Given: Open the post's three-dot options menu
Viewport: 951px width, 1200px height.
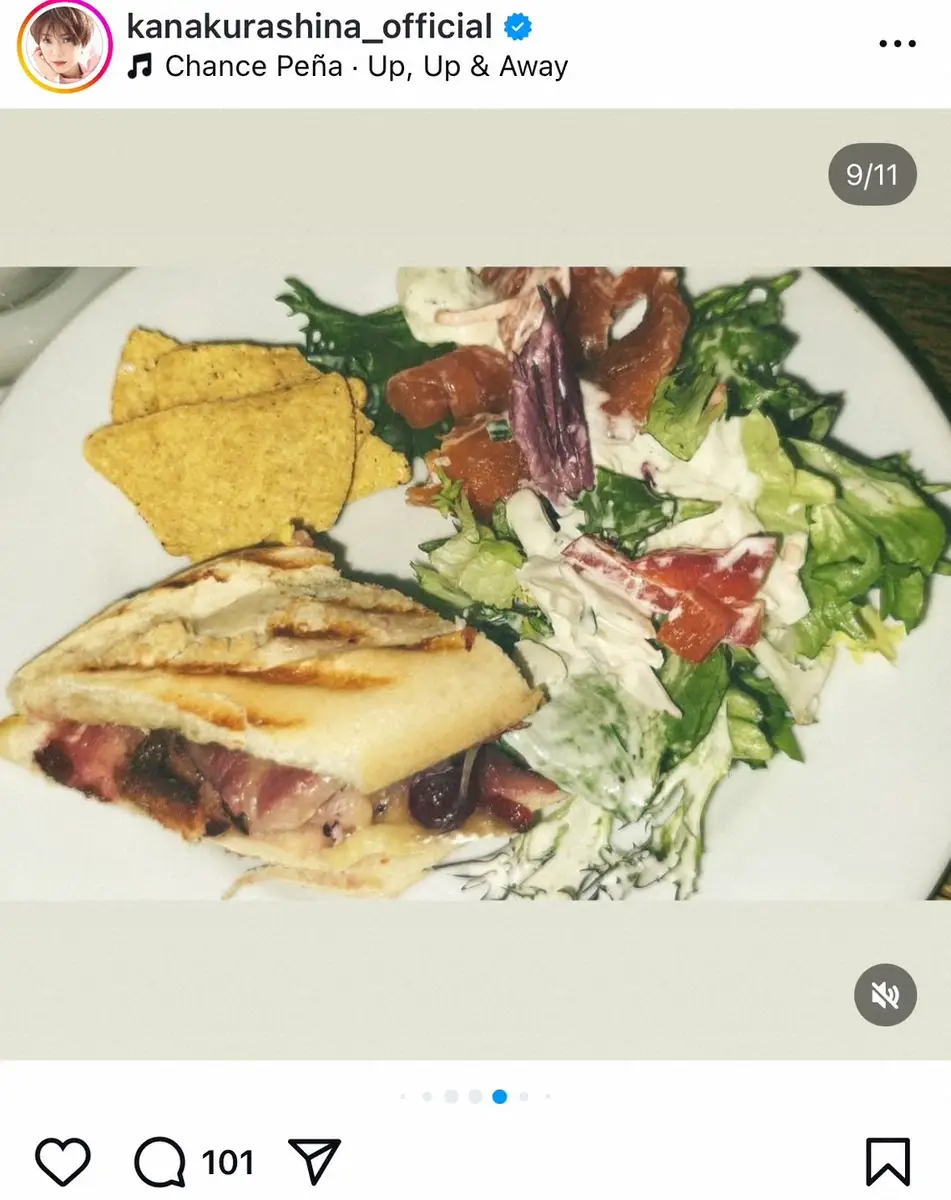Looking at the screenshot, I should [x=896, y=44].
